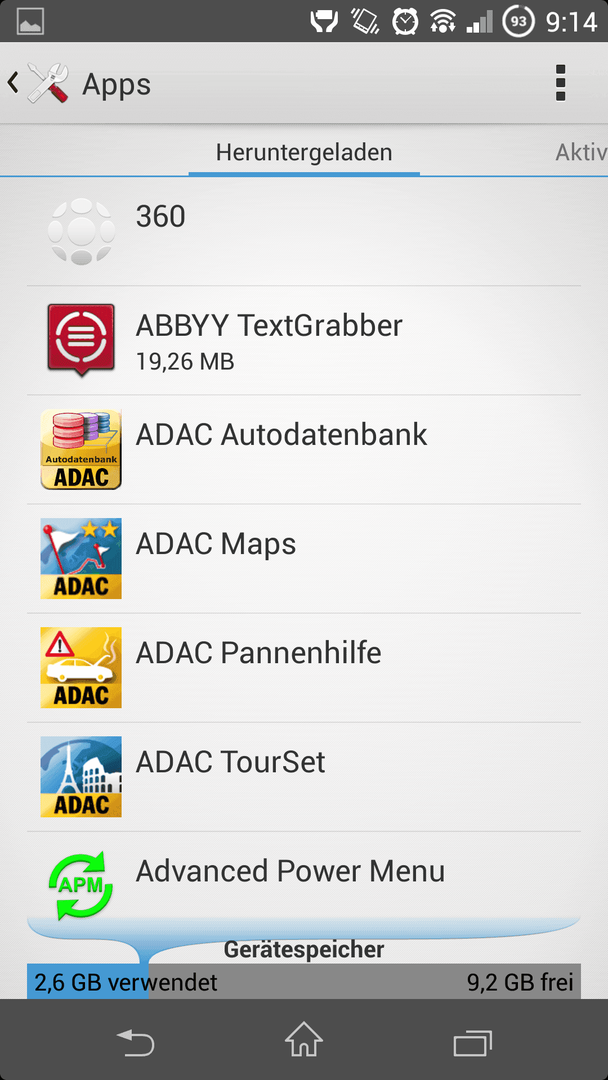Switch to the Aktiv tab
The image size is (608, 1080).
click(581, 152)
